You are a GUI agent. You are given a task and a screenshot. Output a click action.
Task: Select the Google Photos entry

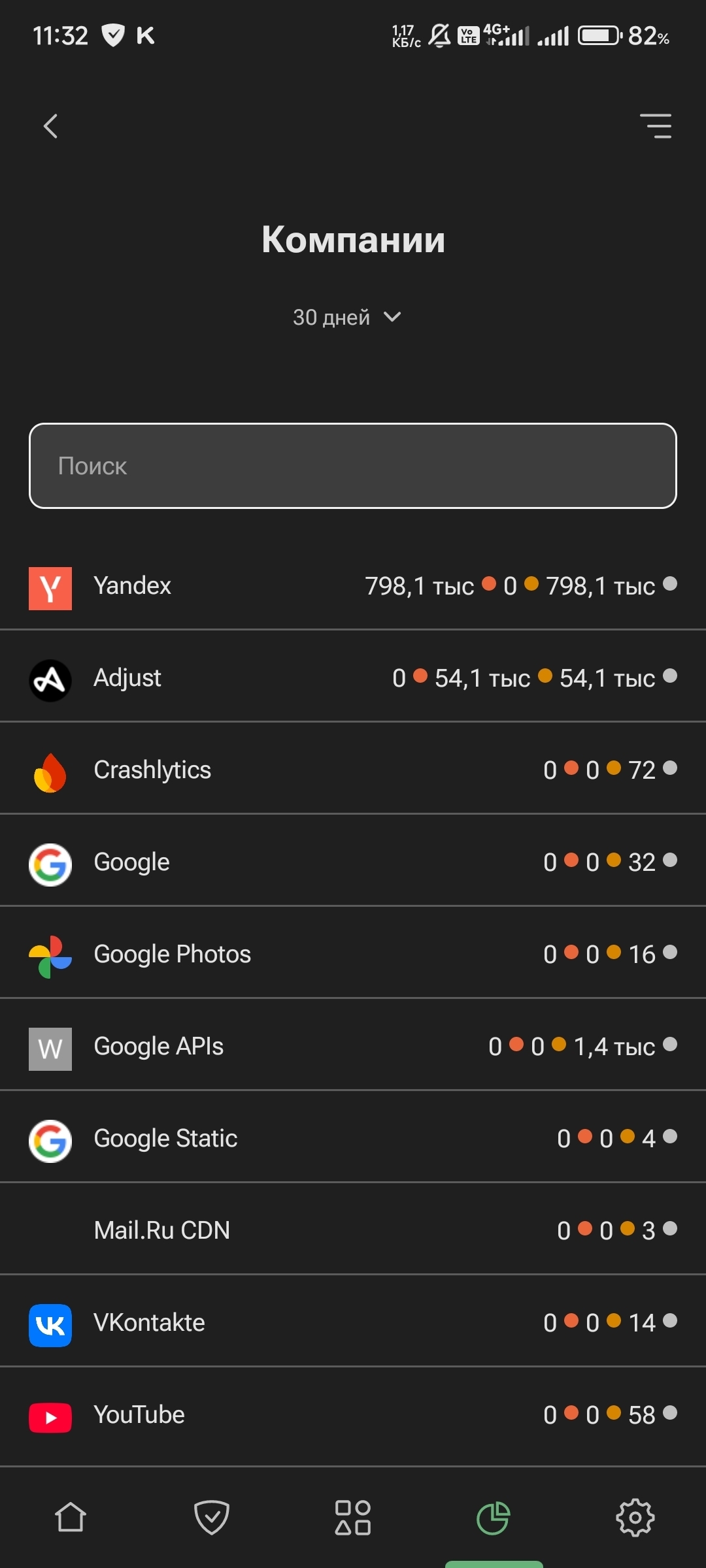coord(353,955)
